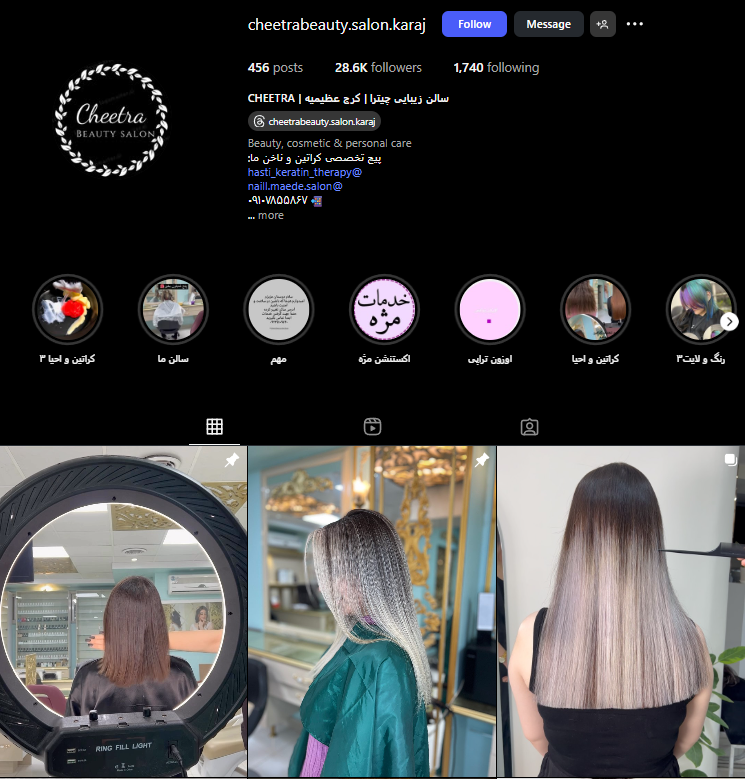Expand the bio with more
745x779 pixels.
tap(269, 215)
